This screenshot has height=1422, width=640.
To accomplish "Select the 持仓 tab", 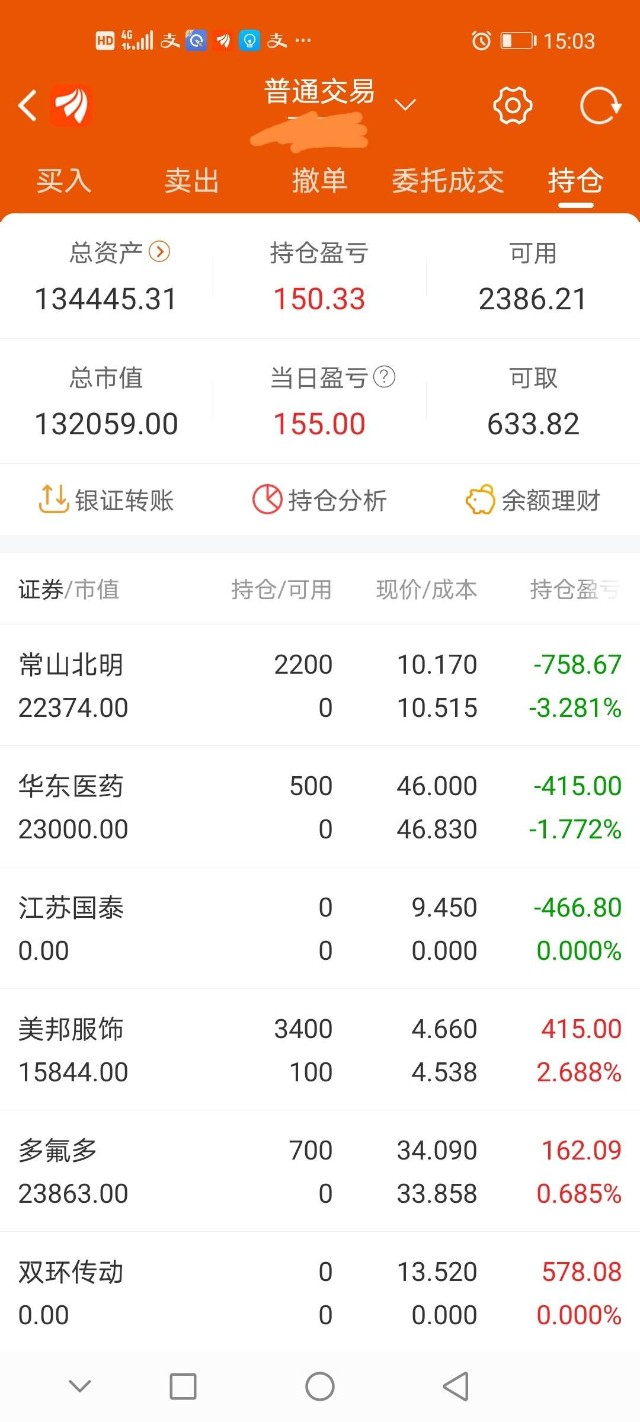I will tap(576, 181).
